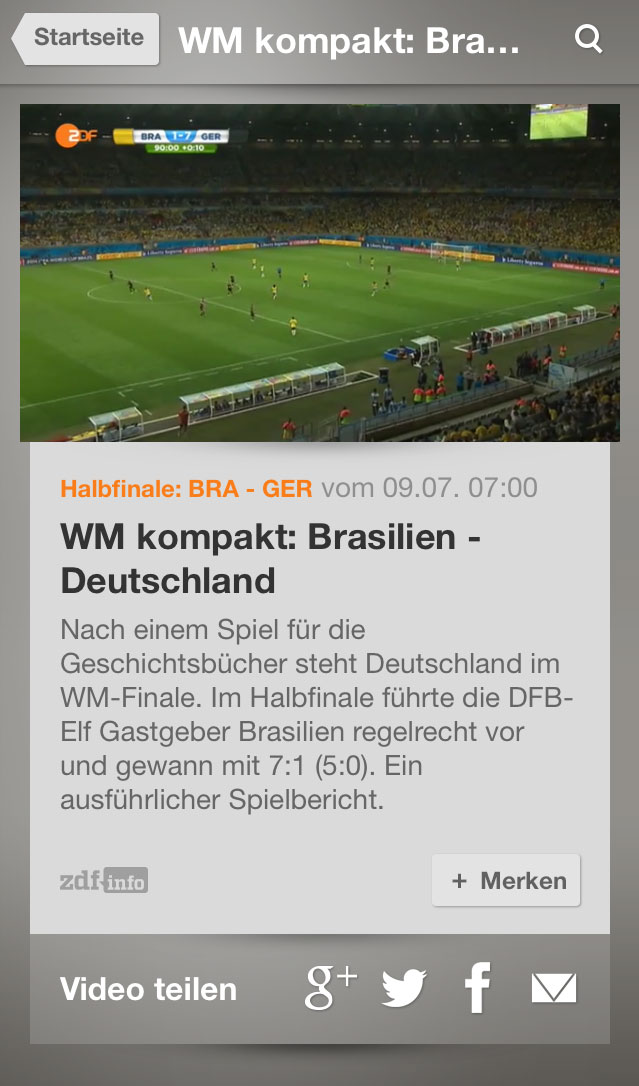Tap the Merken button

pos(506,880)
